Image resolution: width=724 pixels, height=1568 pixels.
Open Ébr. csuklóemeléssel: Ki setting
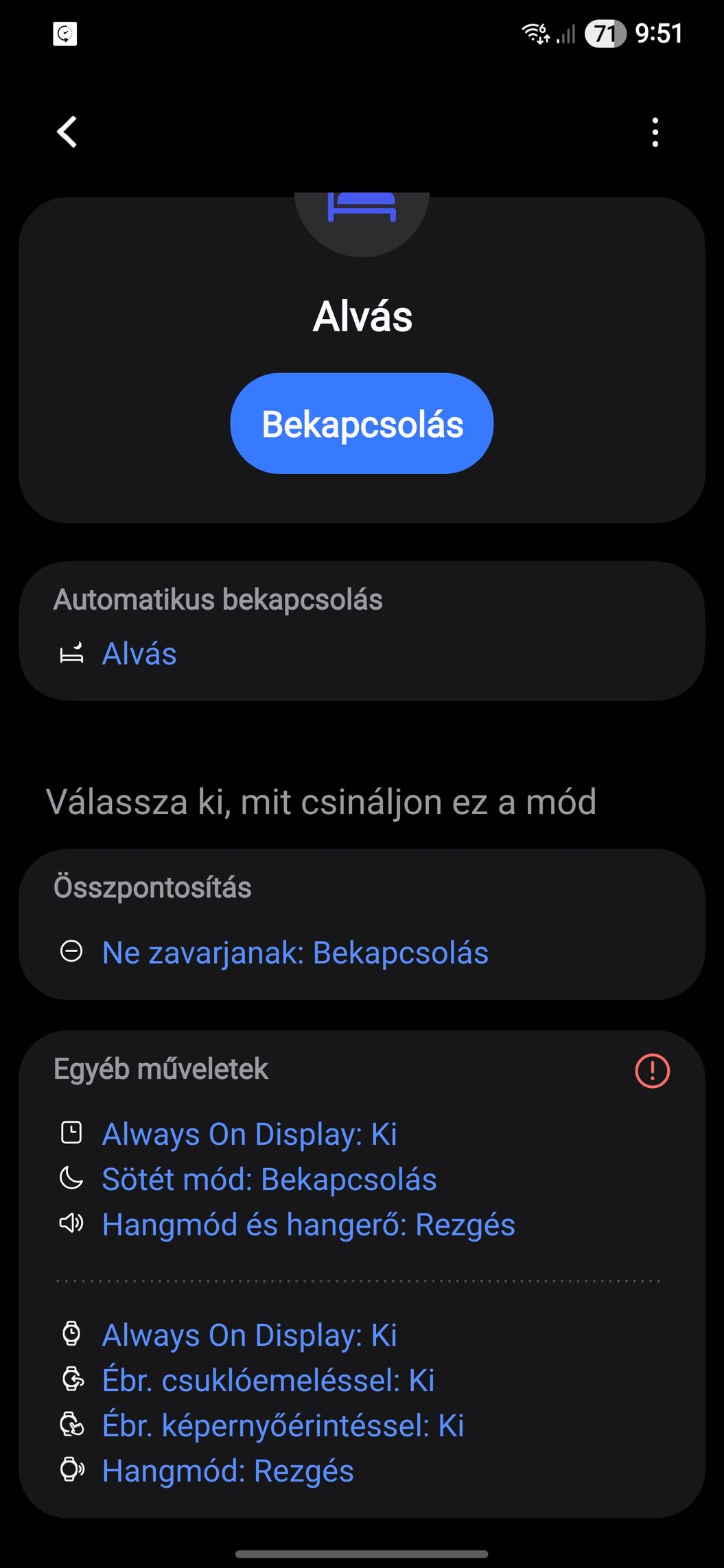point(268,1380)
